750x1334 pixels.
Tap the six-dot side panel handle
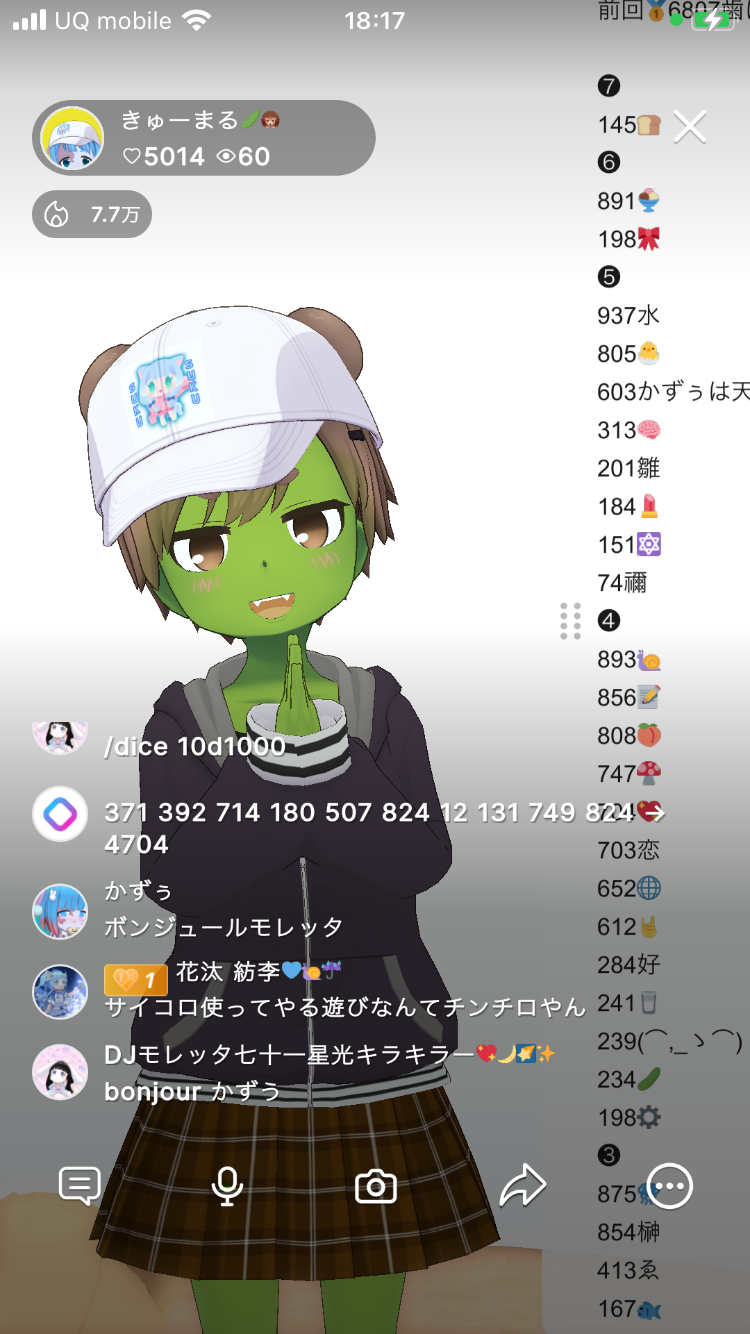(570, 621)
